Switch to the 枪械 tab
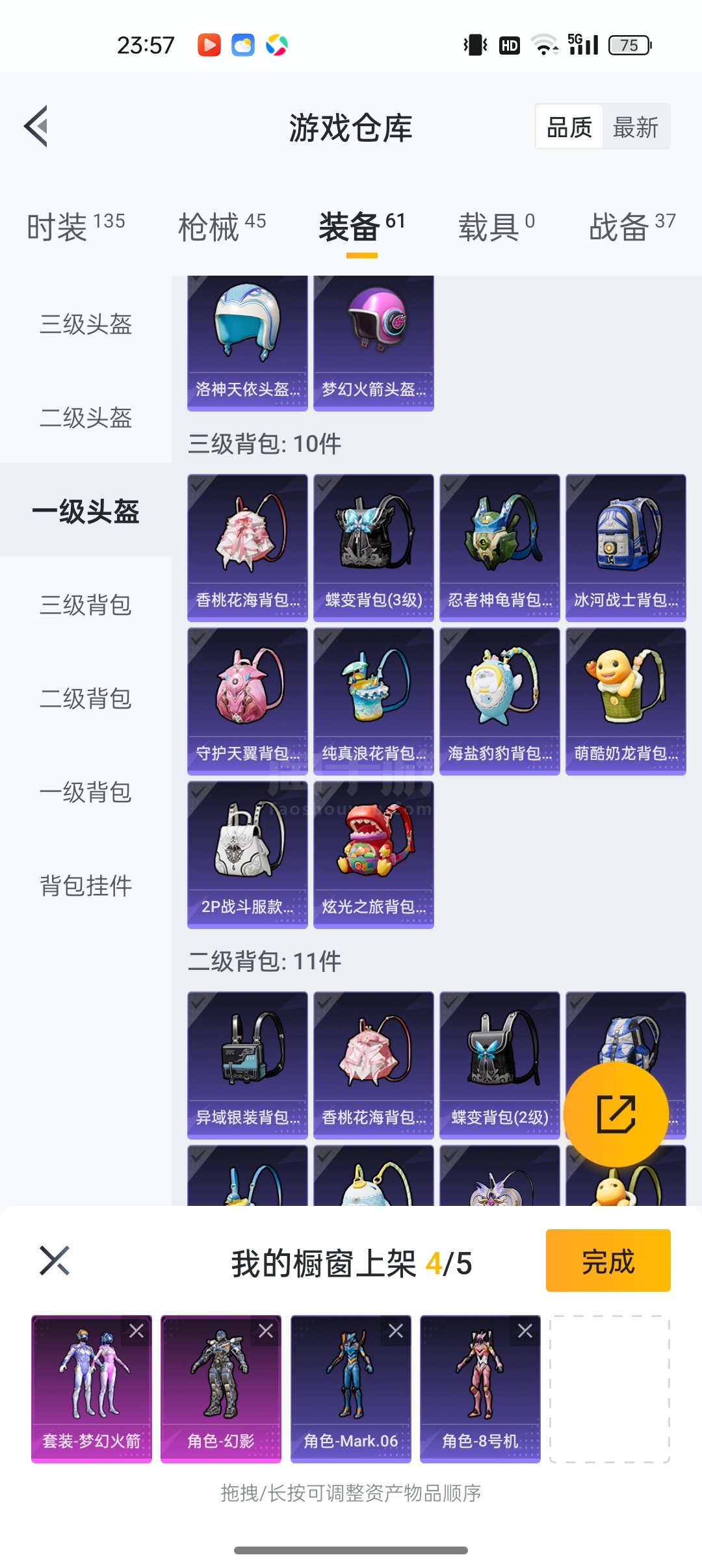The width and height of the screenshot is (702, 1568). (222, 227)
